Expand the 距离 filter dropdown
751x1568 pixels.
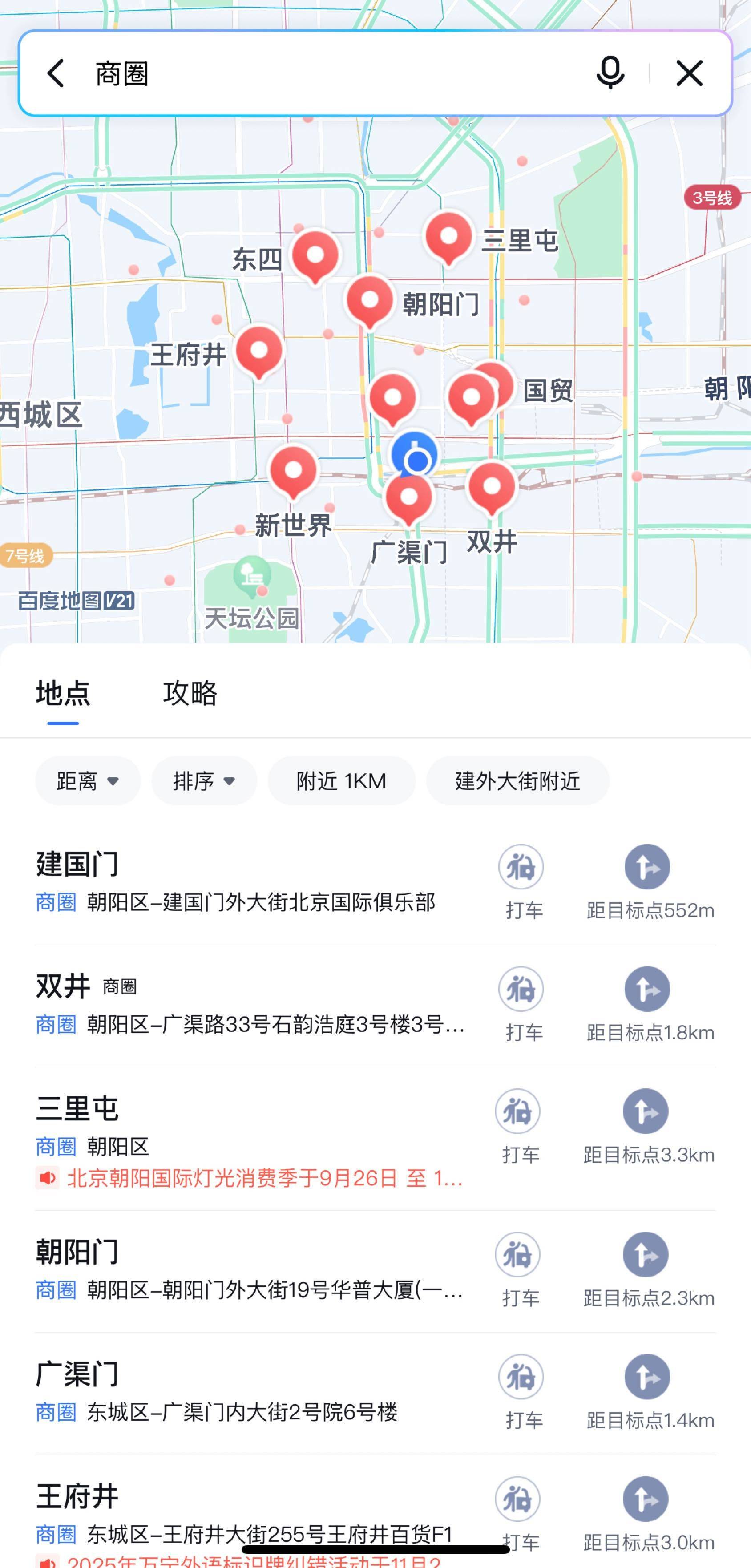[88, 781]
